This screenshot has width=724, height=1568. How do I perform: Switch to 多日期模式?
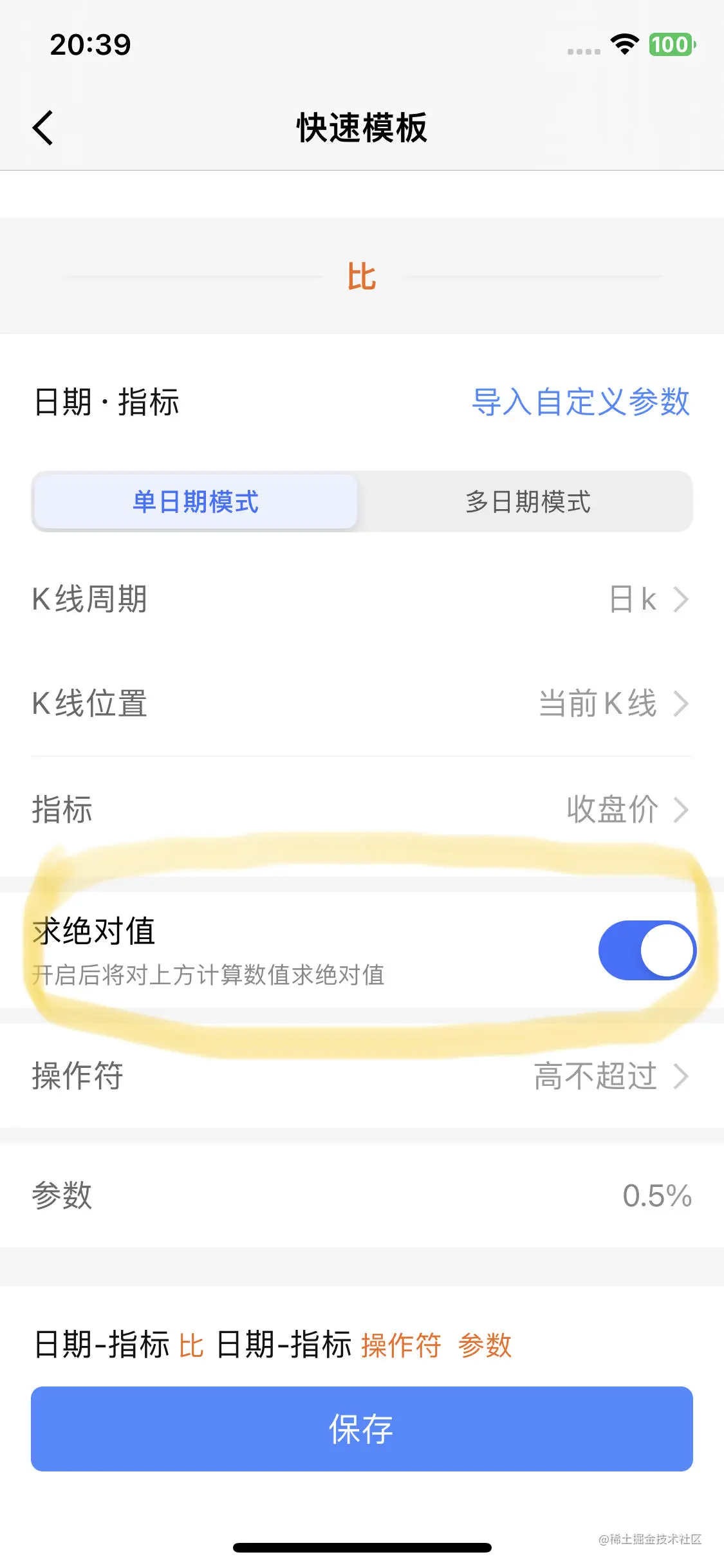[x=527, y=502]
